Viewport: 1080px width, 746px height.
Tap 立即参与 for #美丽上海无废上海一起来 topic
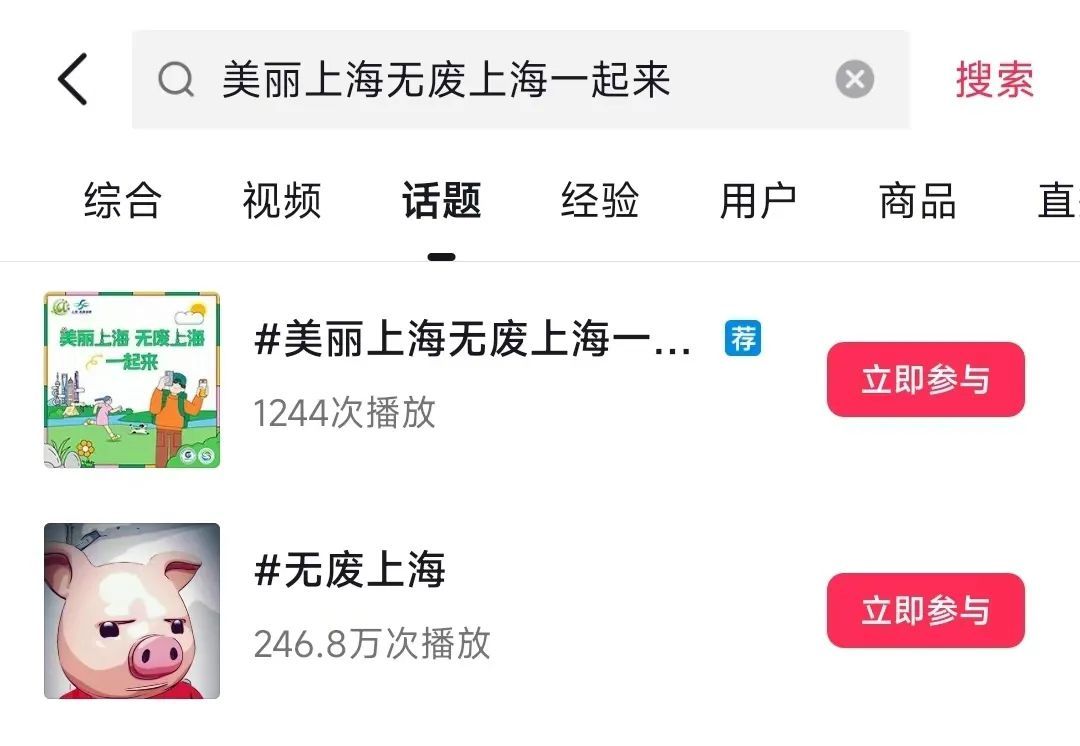pos(925,380)
